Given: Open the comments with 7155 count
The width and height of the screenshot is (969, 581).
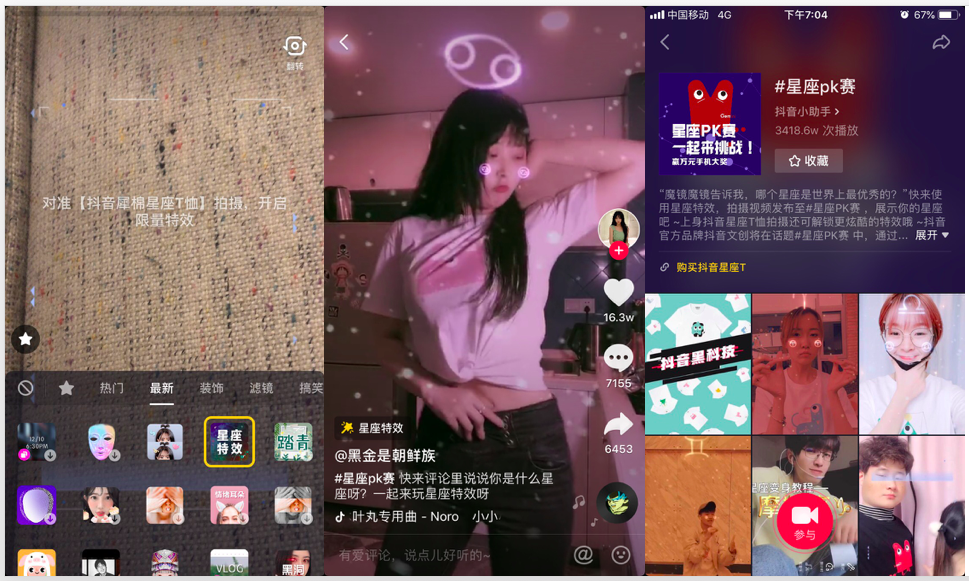Looking at the screenshot, I should click(618, 358).
